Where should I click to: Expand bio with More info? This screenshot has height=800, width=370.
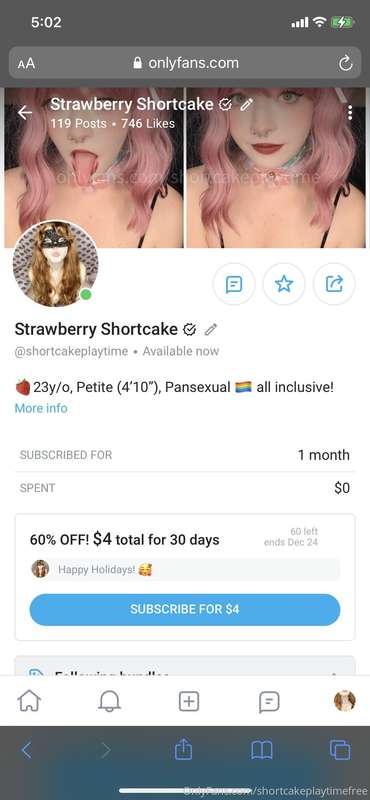41,408
